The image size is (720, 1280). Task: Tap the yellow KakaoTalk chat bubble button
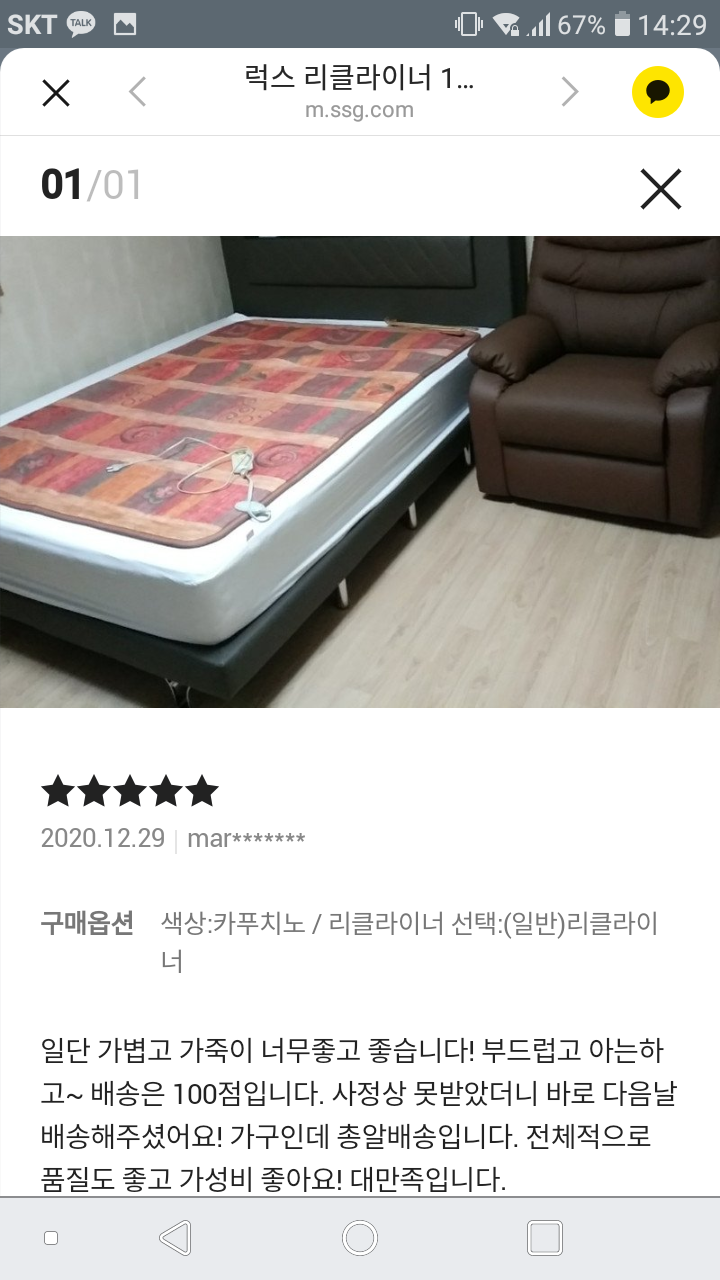point(657,93)
